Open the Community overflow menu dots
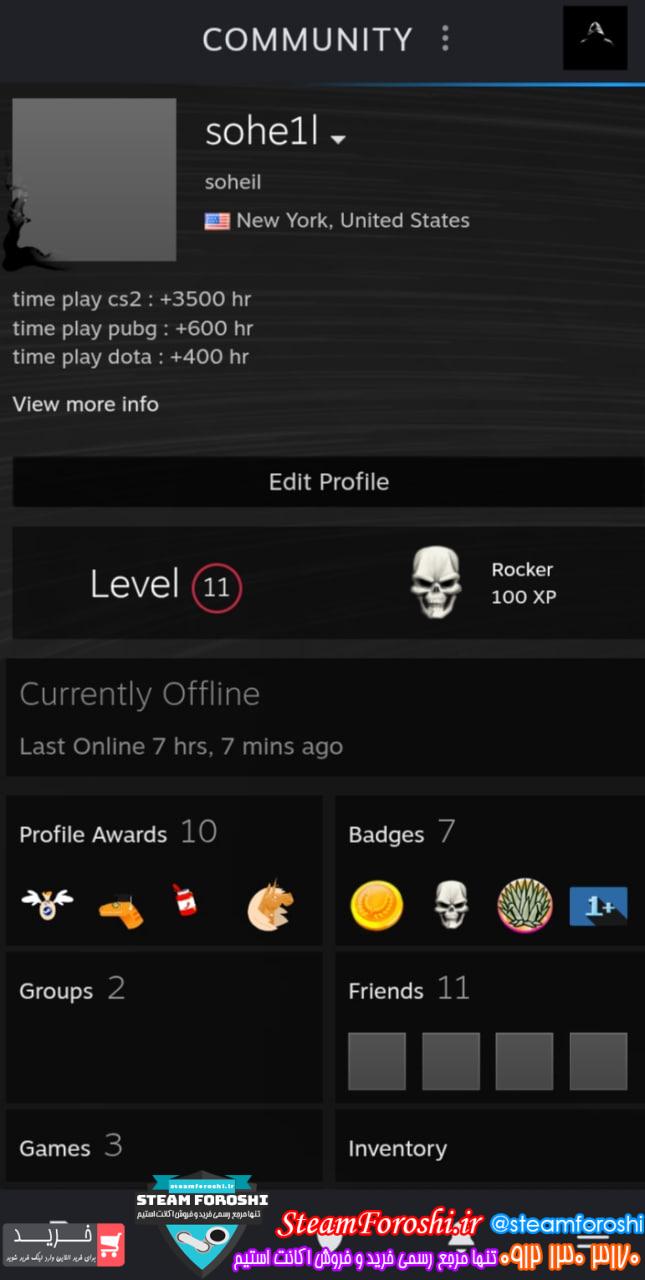 point(445,39)
